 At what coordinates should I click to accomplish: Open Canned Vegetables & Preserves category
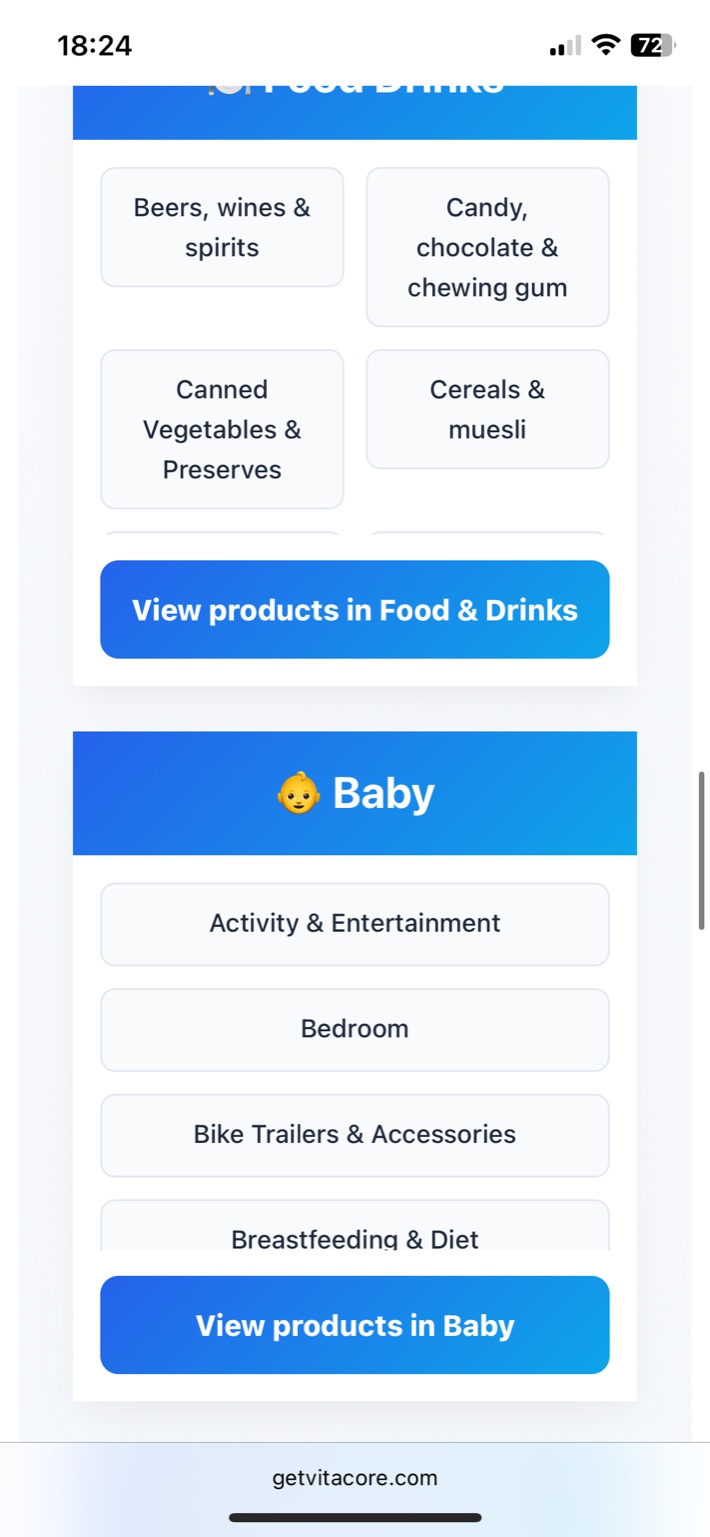click(x=222, y=429)
